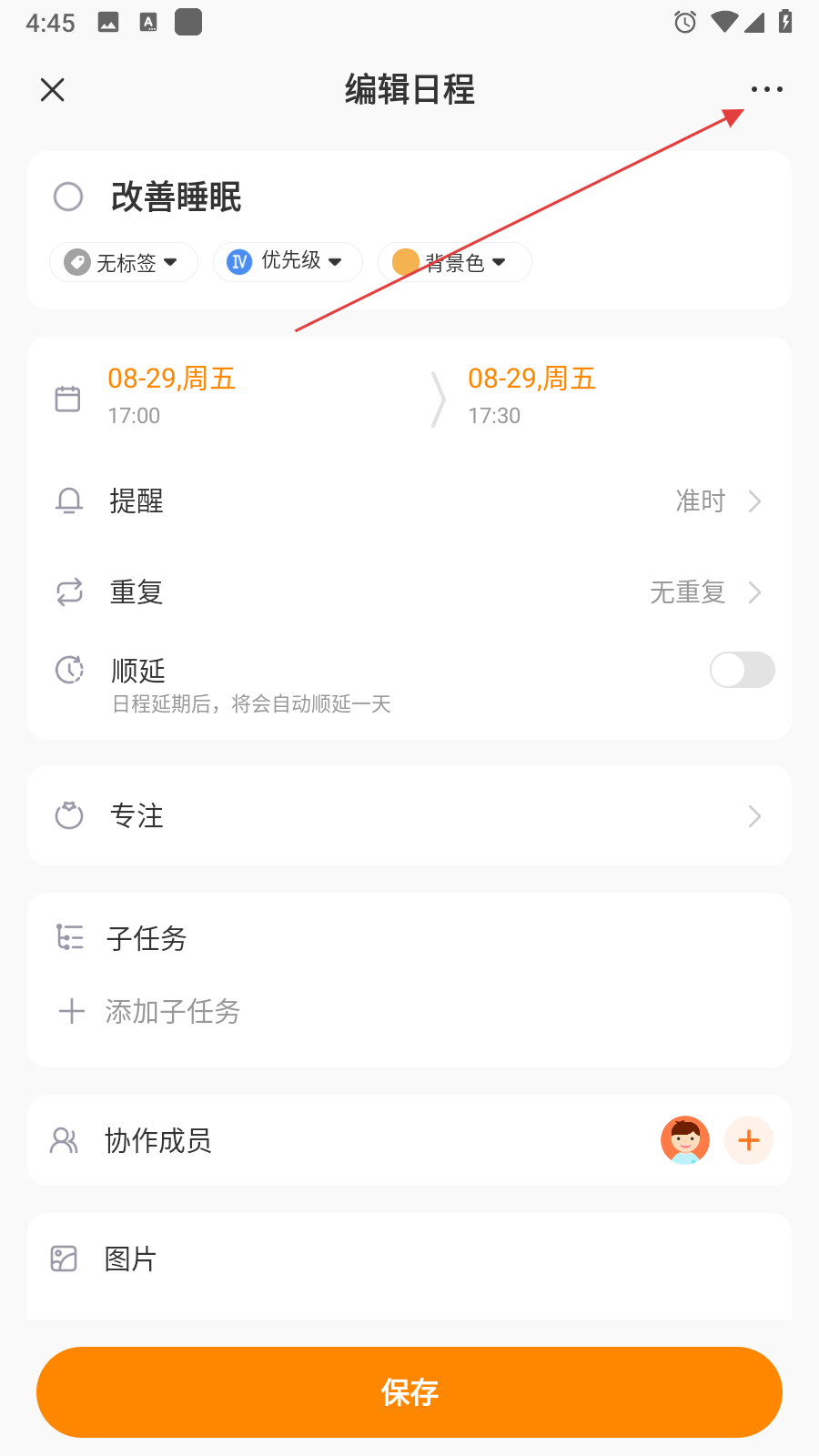This screenshot has width=819, height=1456.
Task: Open the 无标签 tag dropdown
Action: 124,262
